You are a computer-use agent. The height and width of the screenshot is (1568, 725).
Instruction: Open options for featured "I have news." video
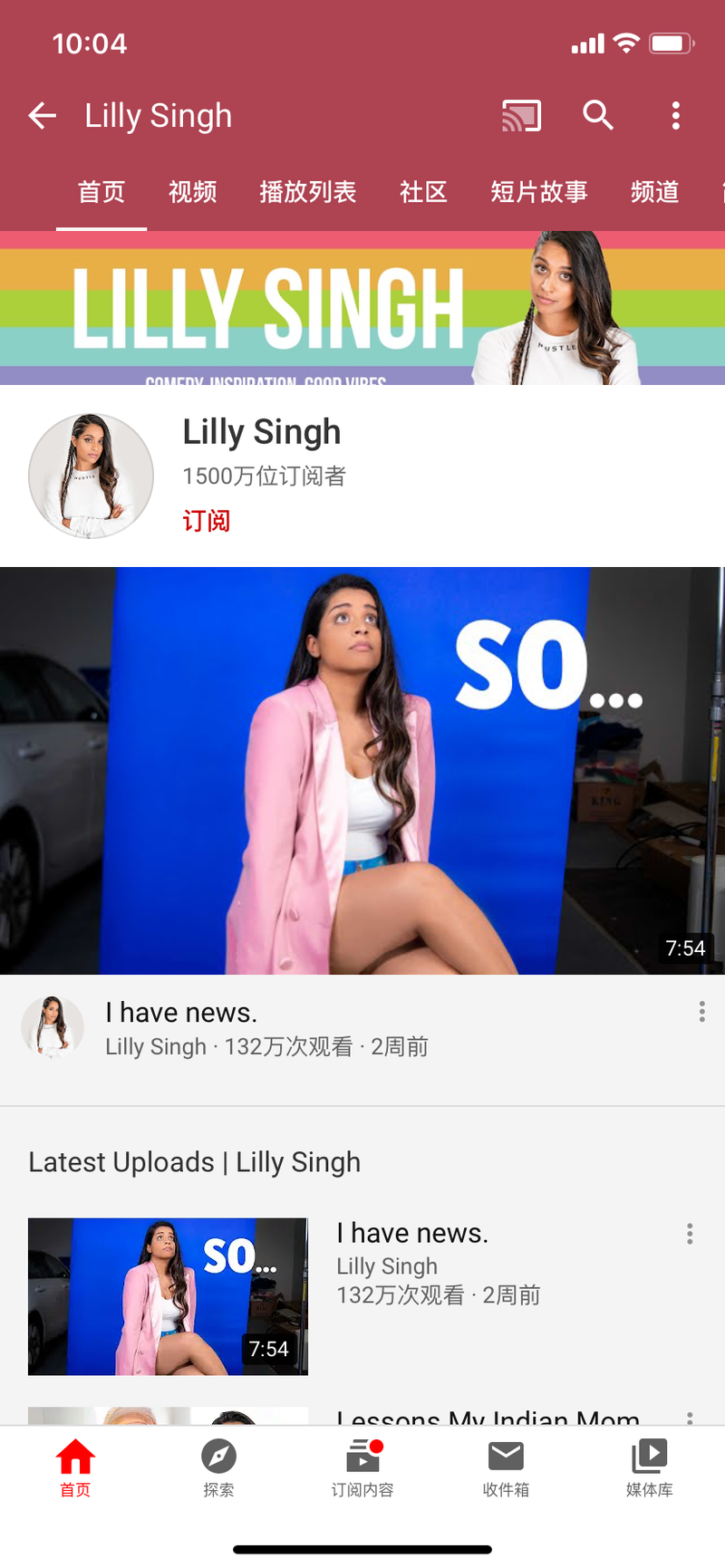click(x=701, y=1012)
